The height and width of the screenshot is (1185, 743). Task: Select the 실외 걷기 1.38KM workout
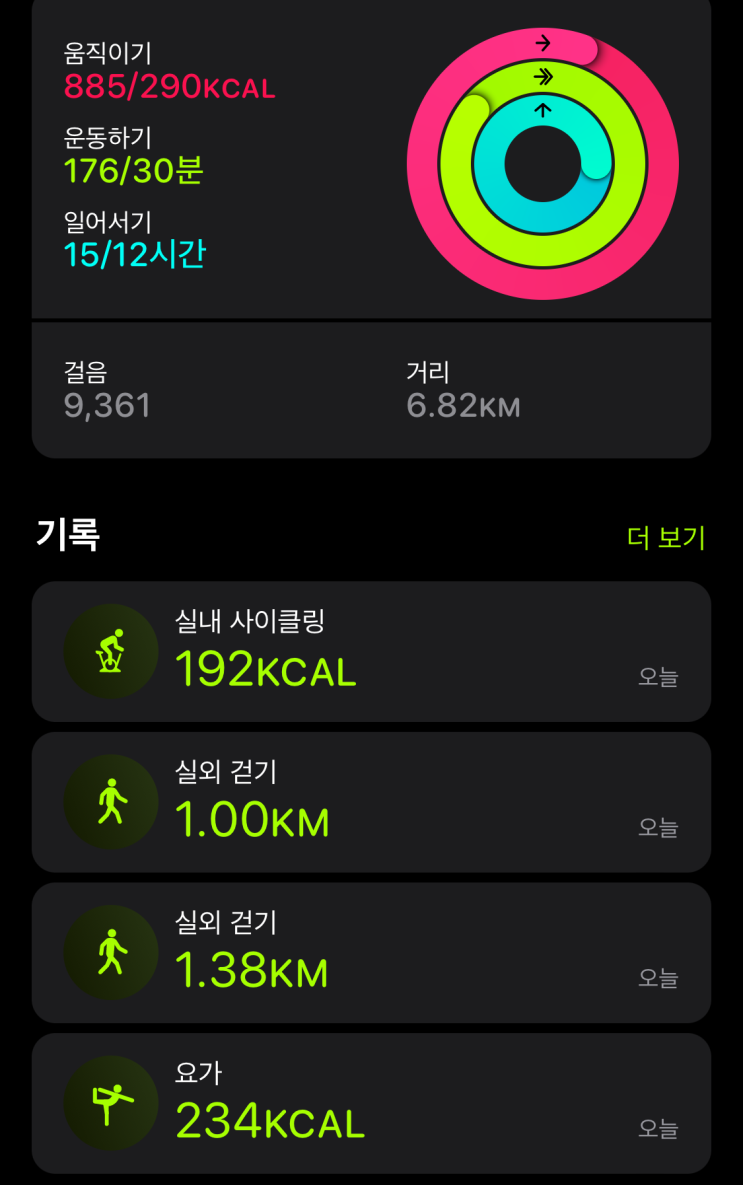point(371,952)
